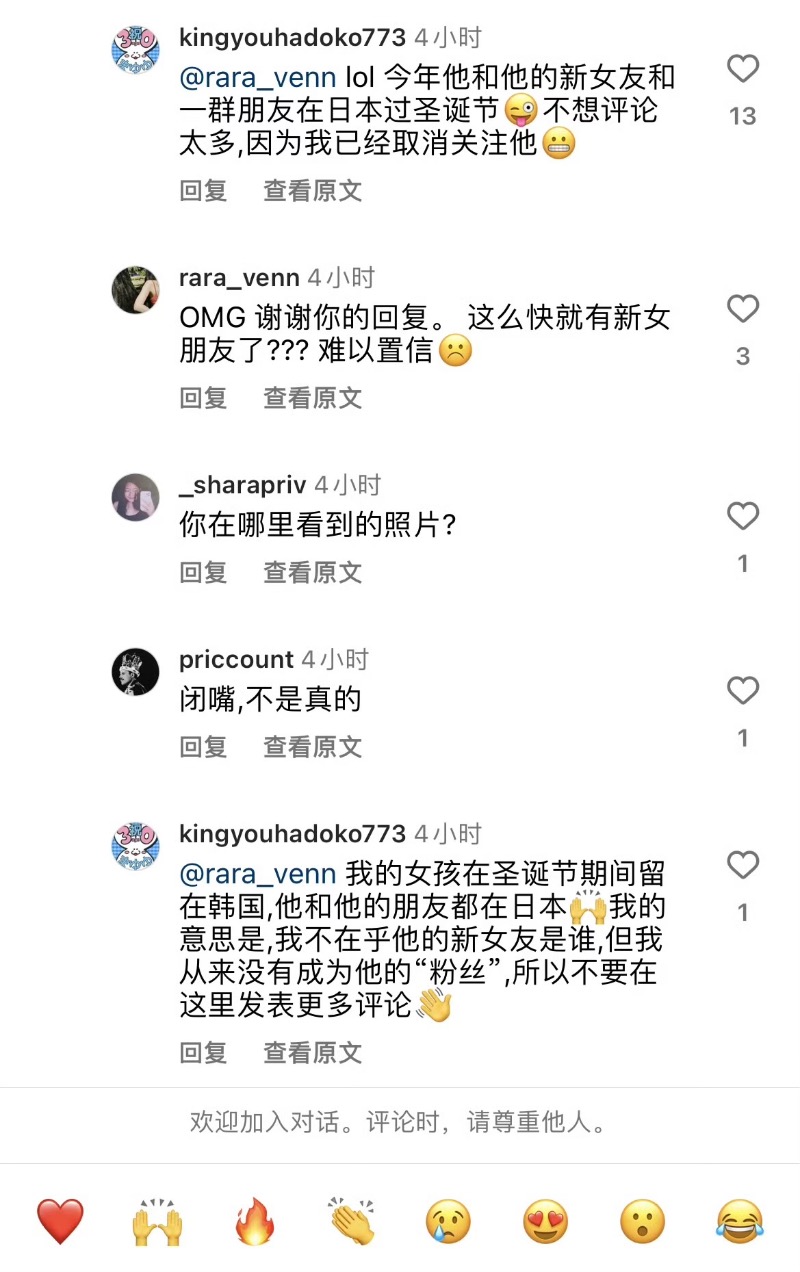The image size is (800, 1272).
Task: Add the fire emoji to comment
Action: click(254, 1221)
